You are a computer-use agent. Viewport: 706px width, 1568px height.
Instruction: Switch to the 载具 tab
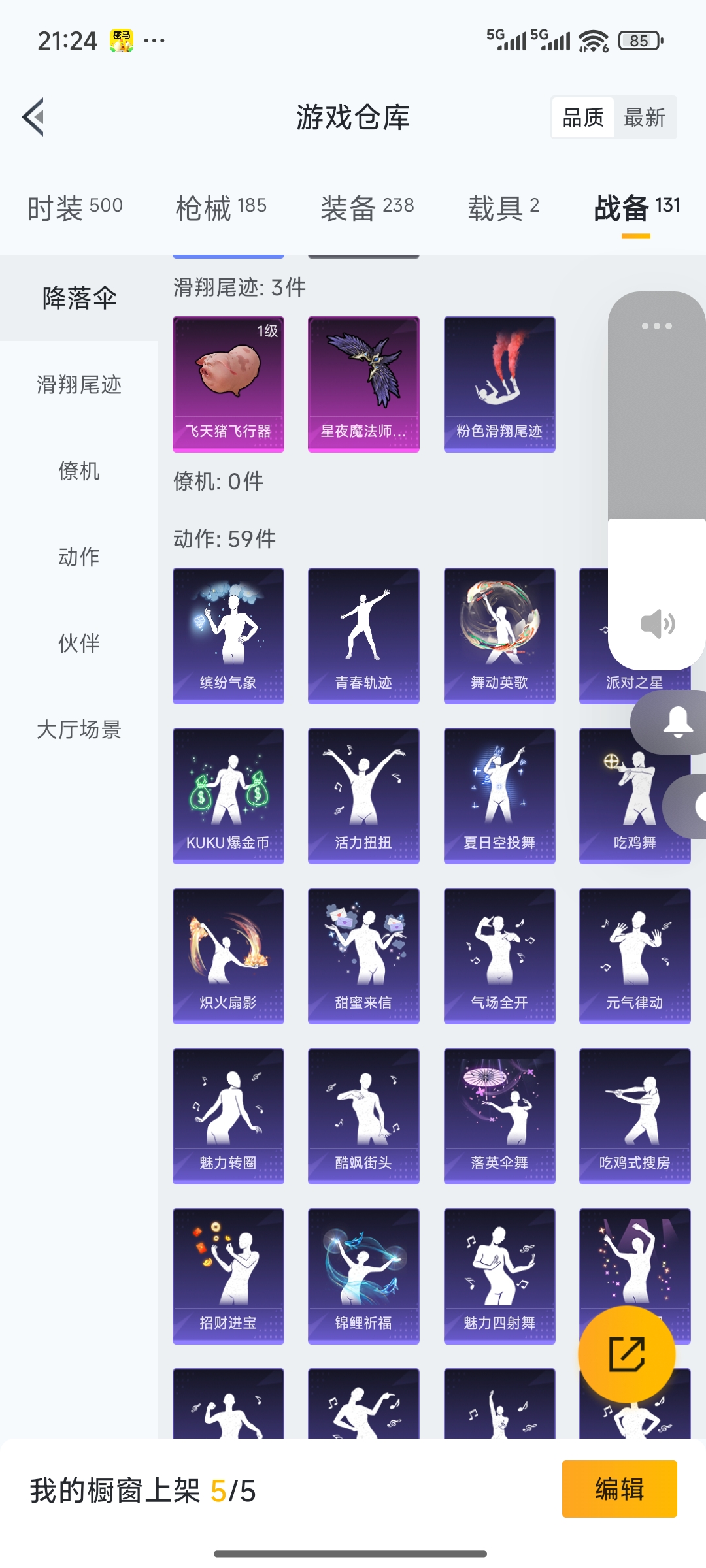[503, 208]
